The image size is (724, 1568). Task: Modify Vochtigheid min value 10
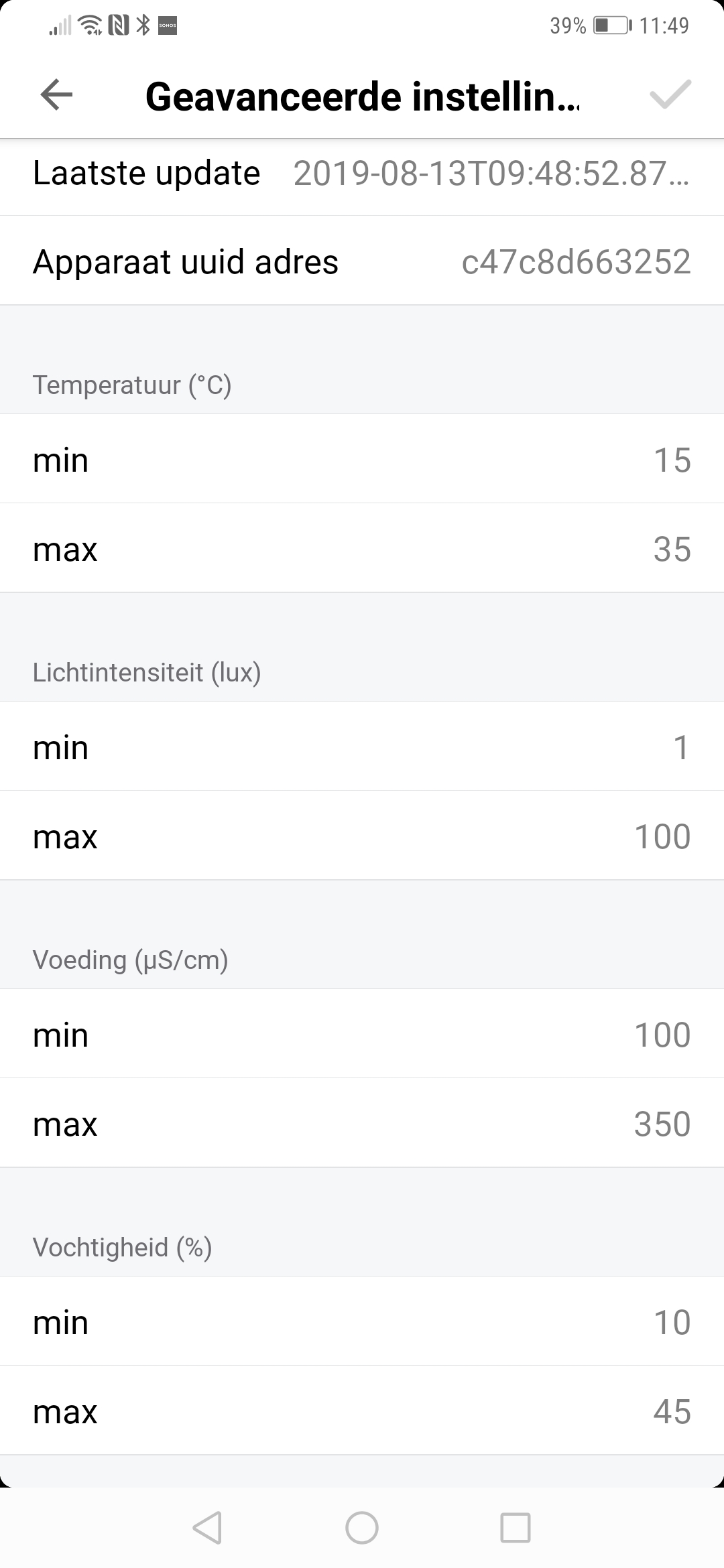coord(671,1323)
